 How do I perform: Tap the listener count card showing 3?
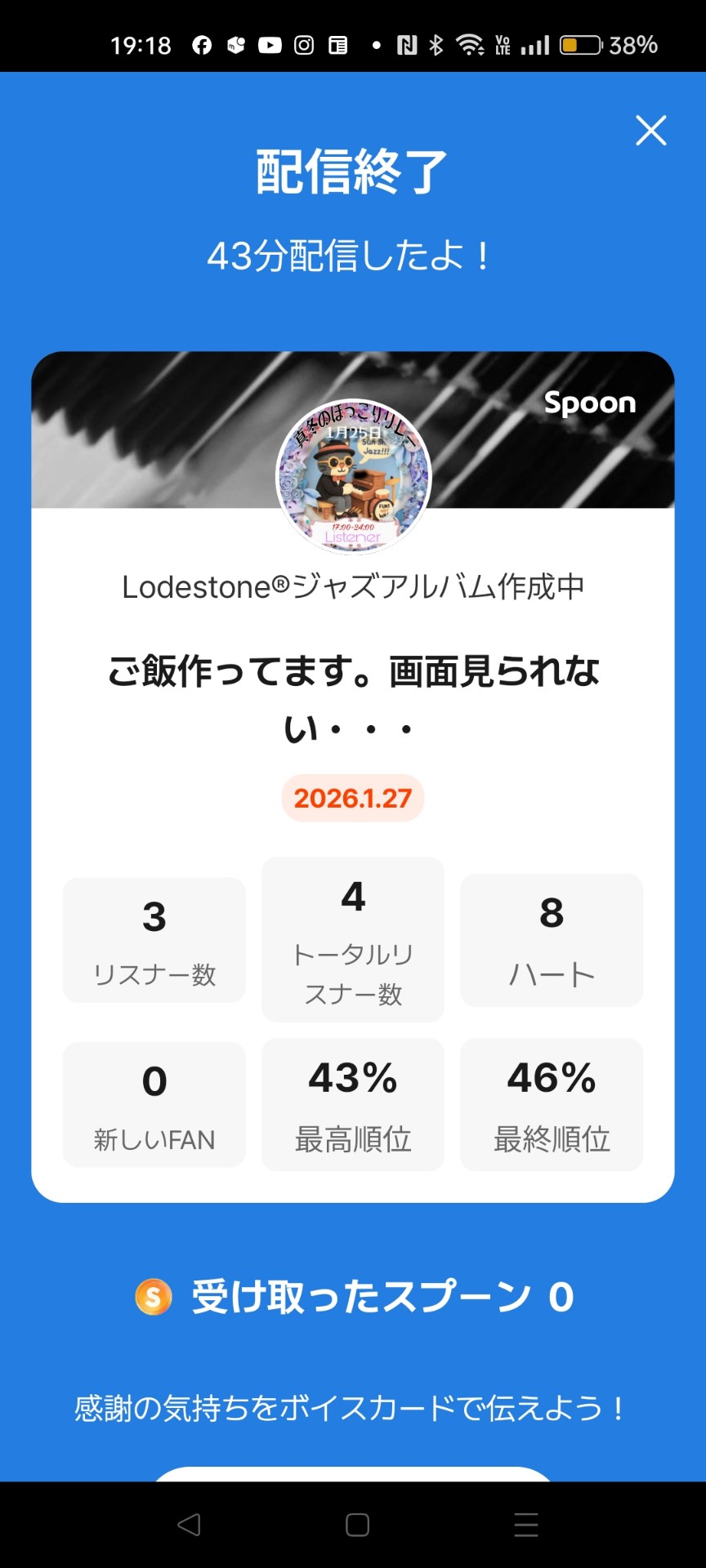(x=153, y=939)
